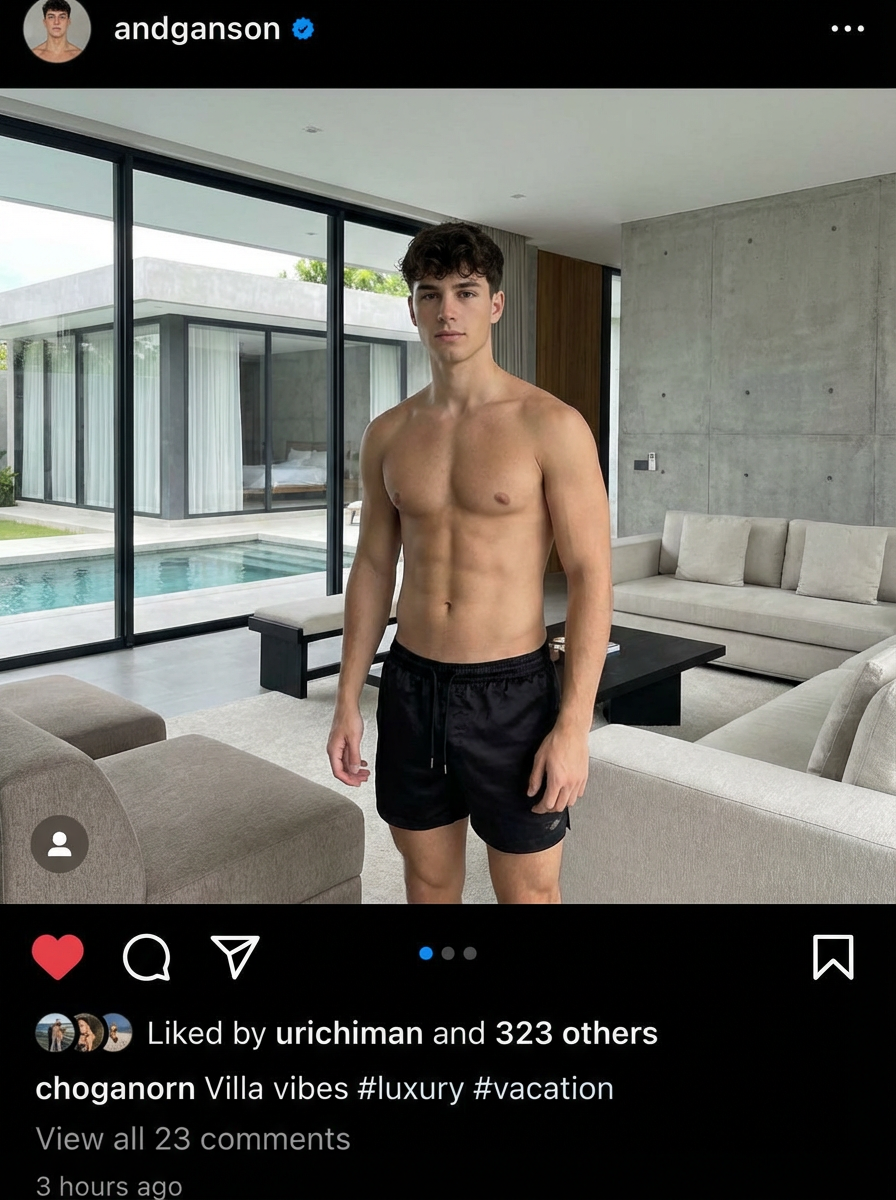Open andganson's profile picture
This screenshot has height=1200, width=896.
click(57, 29)
